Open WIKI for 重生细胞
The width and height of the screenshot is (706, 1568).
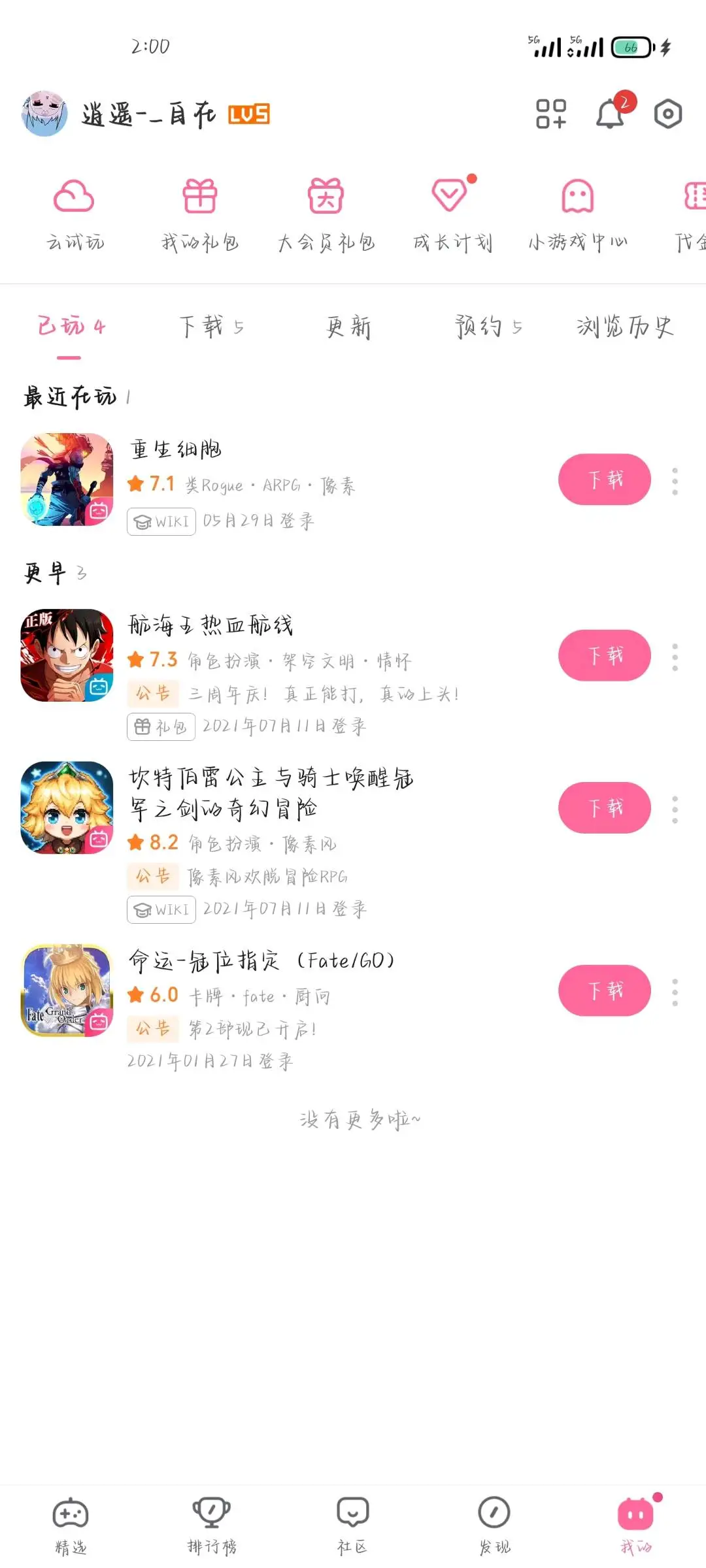point(161,521)
